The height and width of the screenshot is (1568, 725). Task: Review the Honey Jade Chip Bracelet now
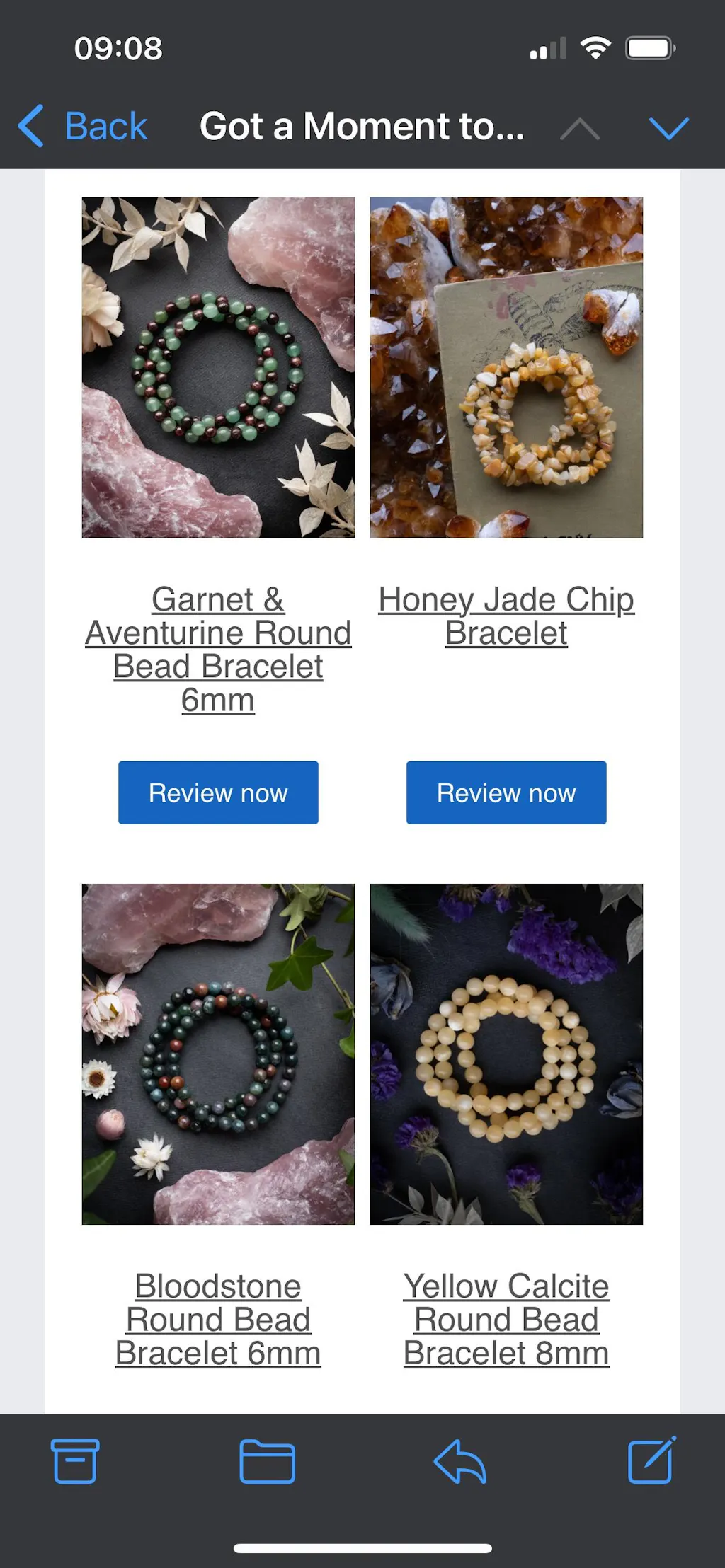[x=506, y=792]
